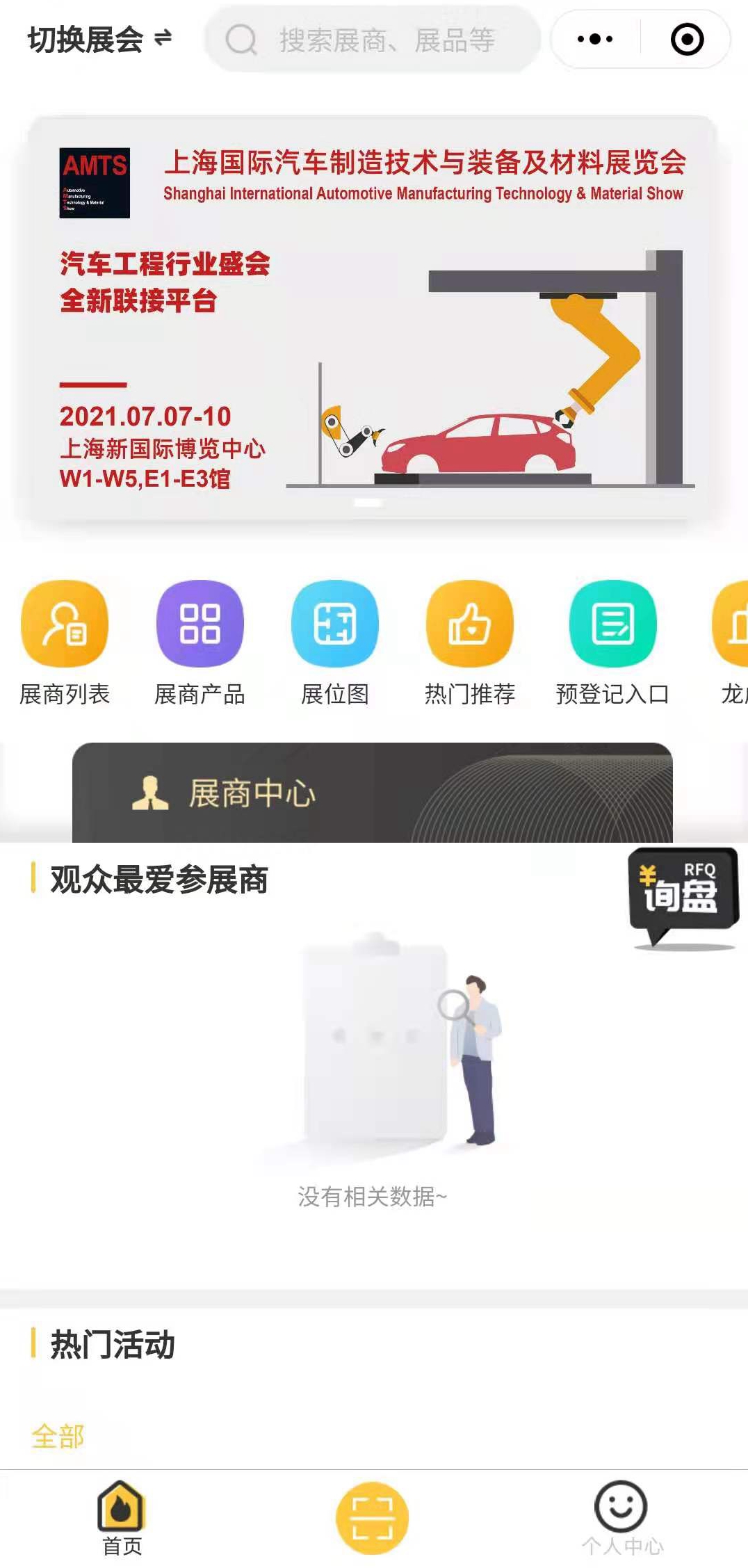The width and height of the screenshot is (748, 1568).
Task: Open the 搜索展商、展品等 search box
Action: pyautogui.click(x=373, y=40)
